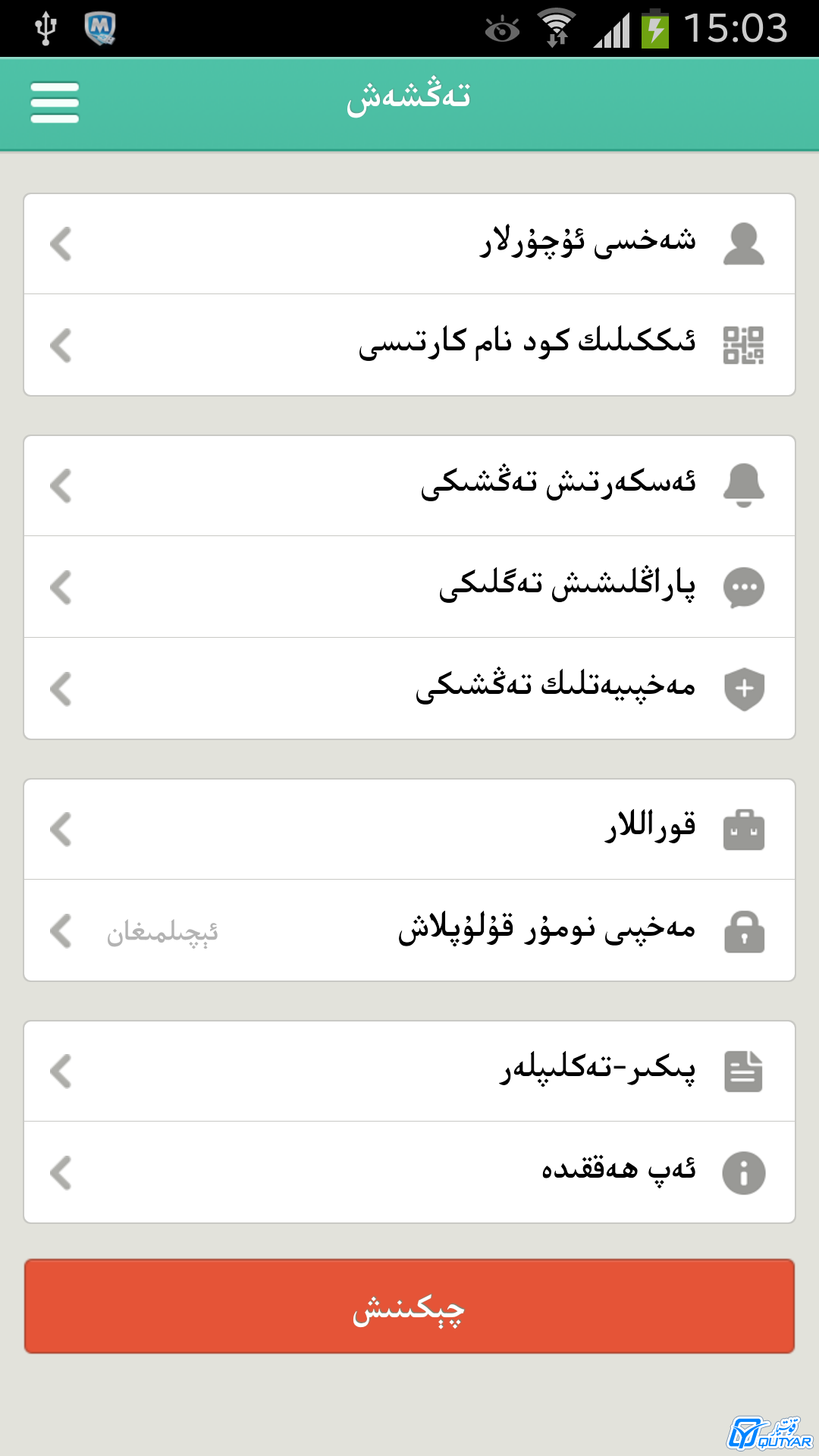Open the قوراللار tools row
Screen dimensions: 819x1456
pyautogui.click(x=409, y=830)
